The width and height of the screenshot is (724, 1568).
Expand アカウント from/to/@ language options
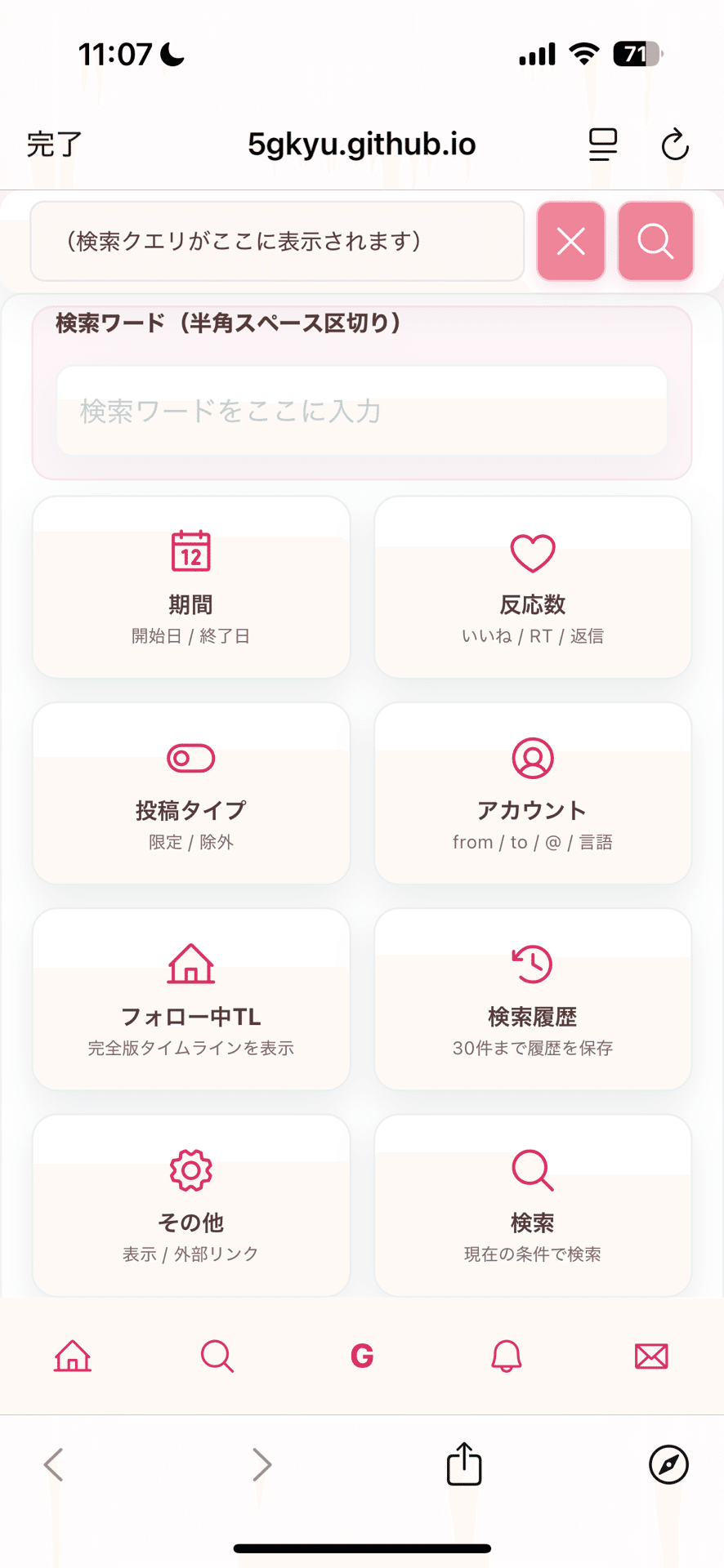[532, 792]
